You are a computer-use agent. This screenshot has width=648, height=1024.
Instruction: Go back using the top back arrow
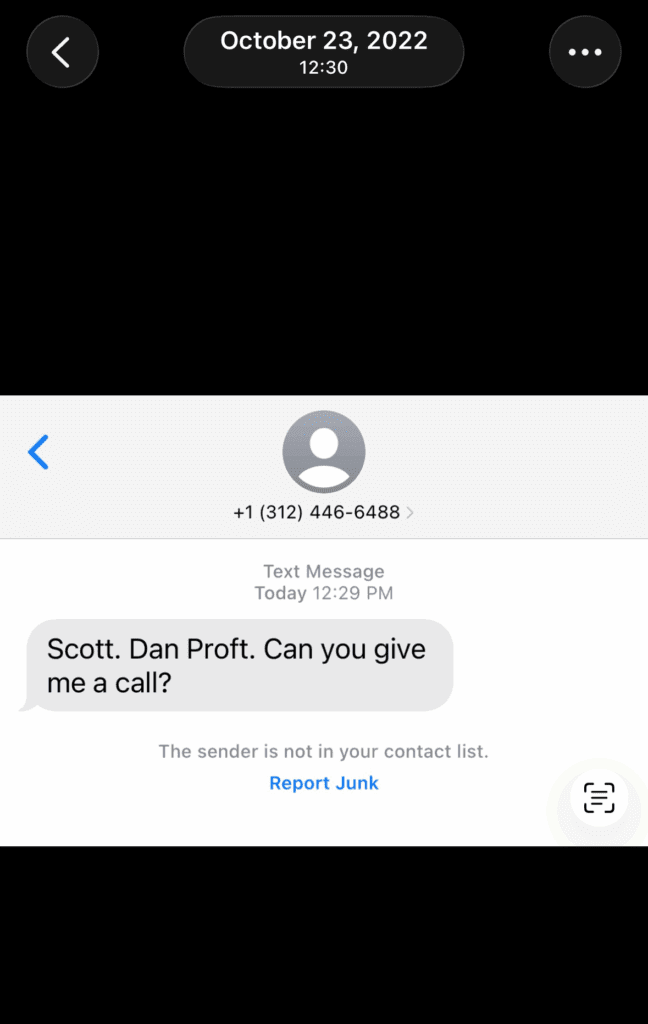click(x=62, y=52)
